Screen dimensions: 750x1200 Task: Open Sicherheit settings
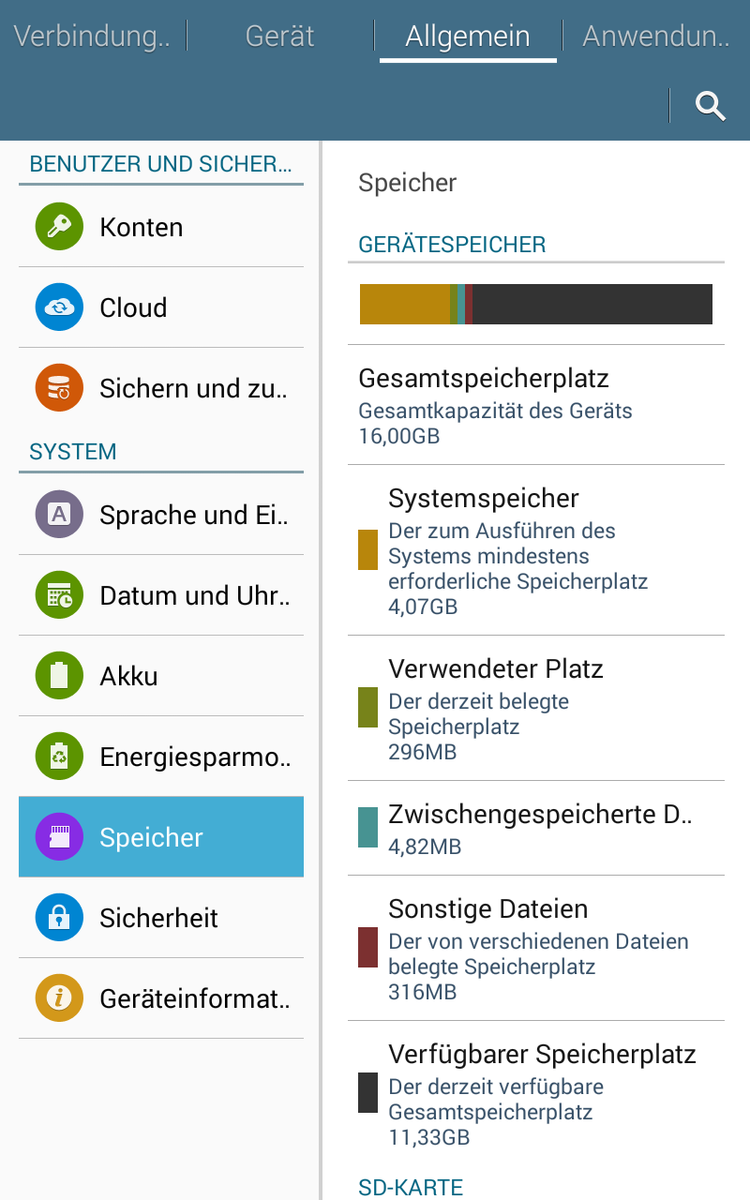point(161,918)
